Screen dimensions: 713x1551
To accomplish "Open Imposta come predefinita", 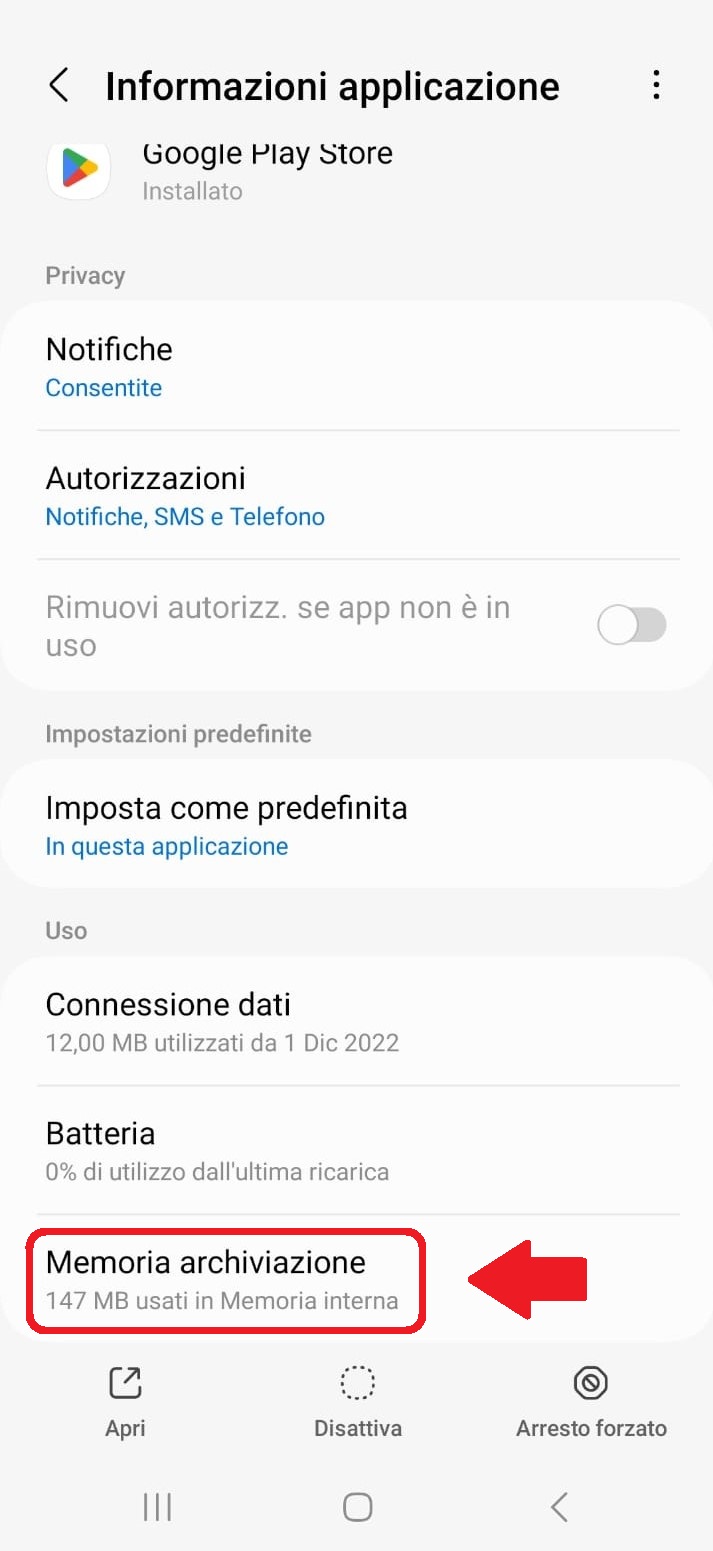I will coord(356,824).
